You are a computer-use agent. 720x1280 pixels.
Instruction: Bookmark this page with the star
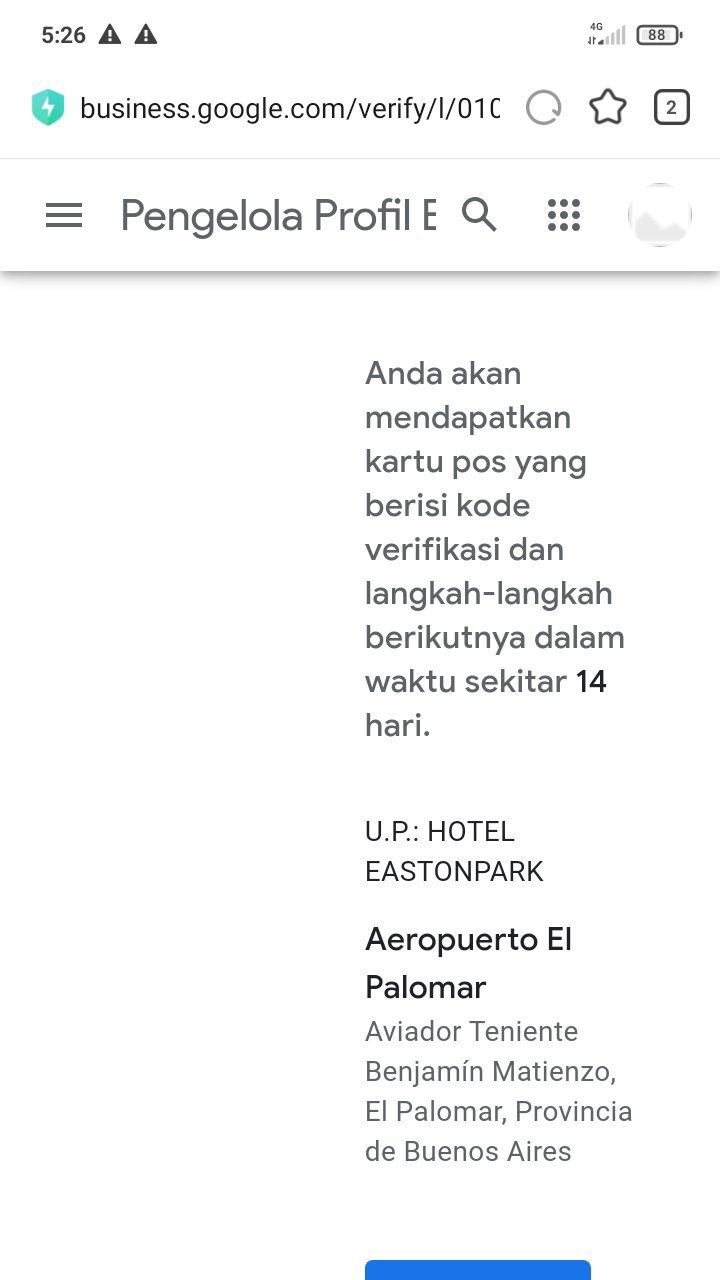click(x=608, y=108)
